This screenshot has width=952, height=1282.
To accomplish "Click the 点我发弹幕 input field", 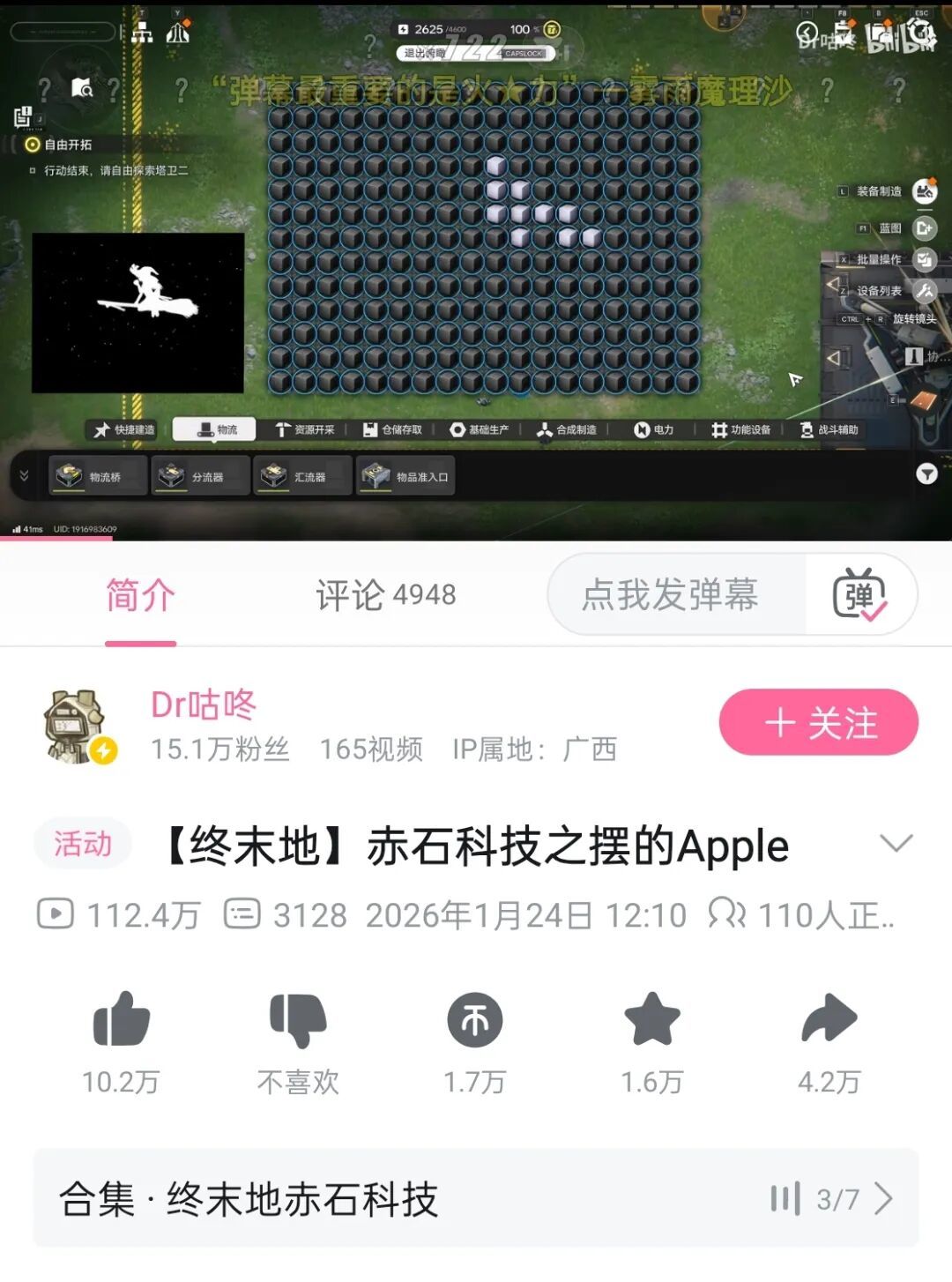I will (x=672, y=595).
